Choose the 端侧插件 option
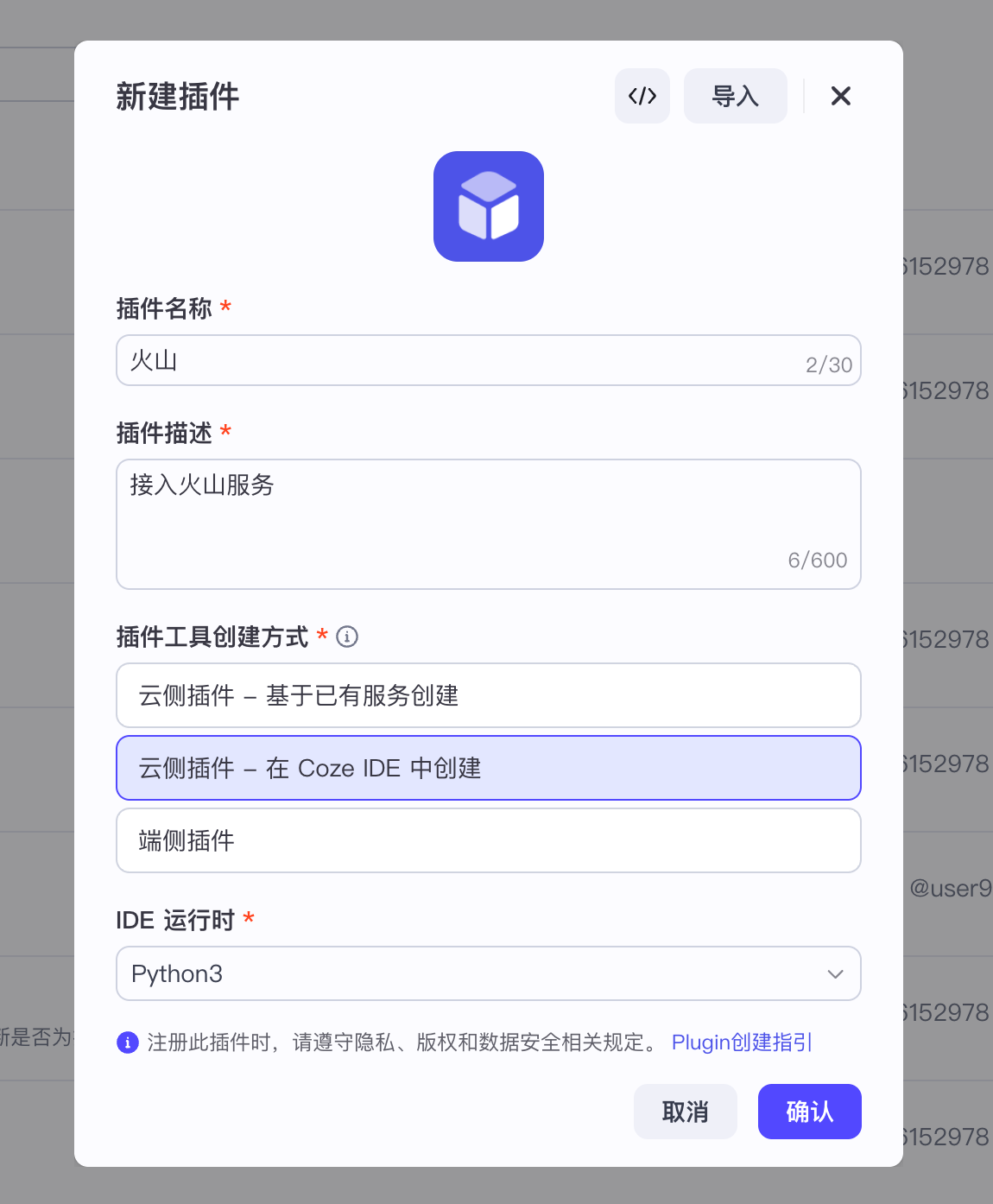This screenshot has height=1204, width=993. coord(488,840)
